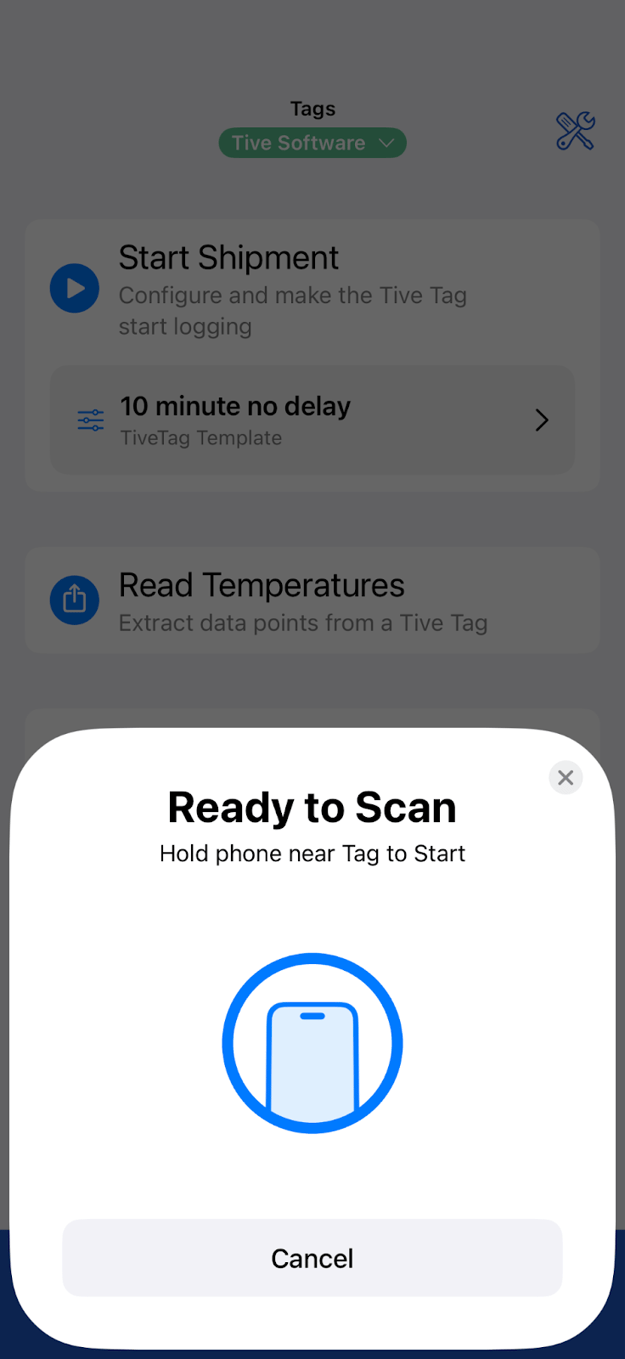This screenshot has height=1359, width=625.
Task: Cancel the Ready to Scan prompt
Action: pos(312,1257)
